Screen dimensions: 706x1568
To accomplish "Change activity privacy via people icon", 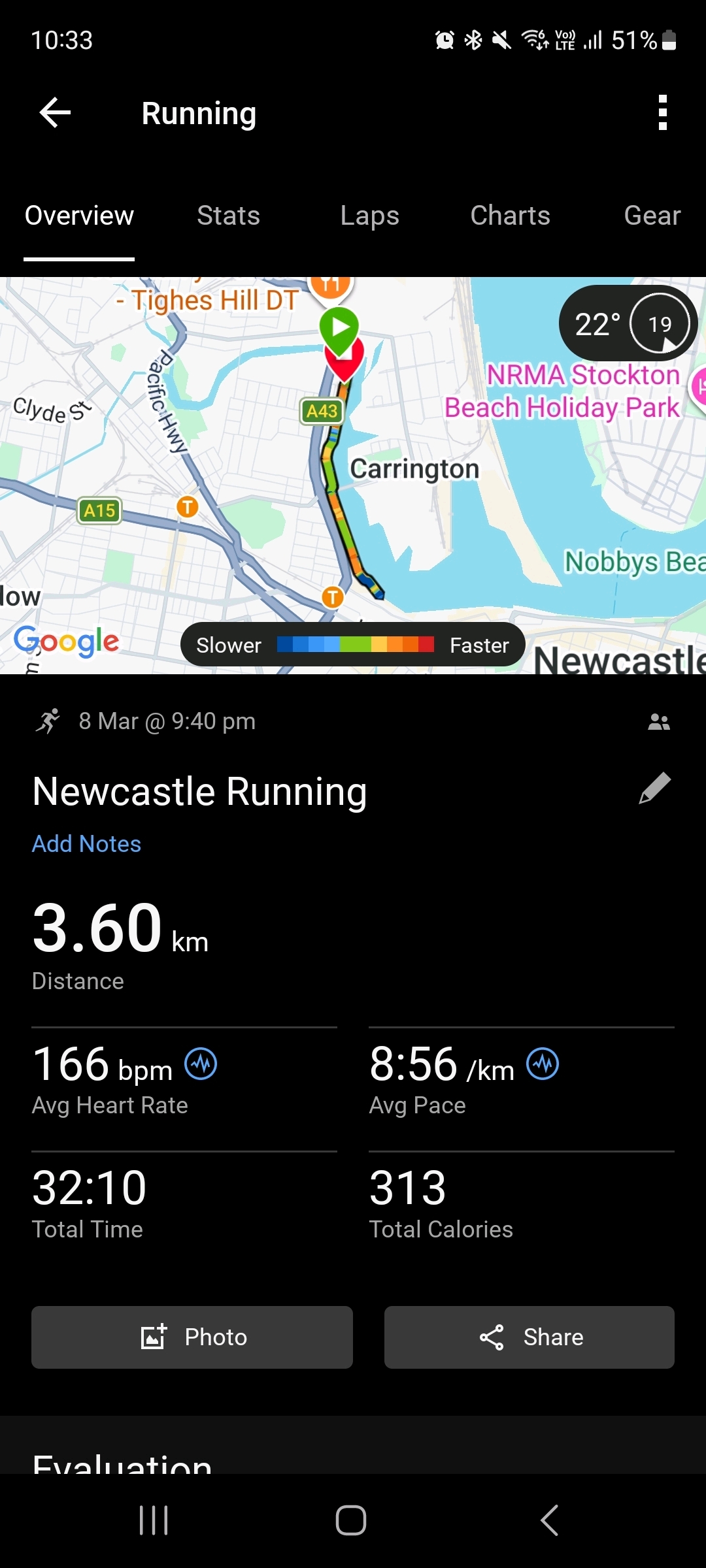I will [x=658, y=722].
